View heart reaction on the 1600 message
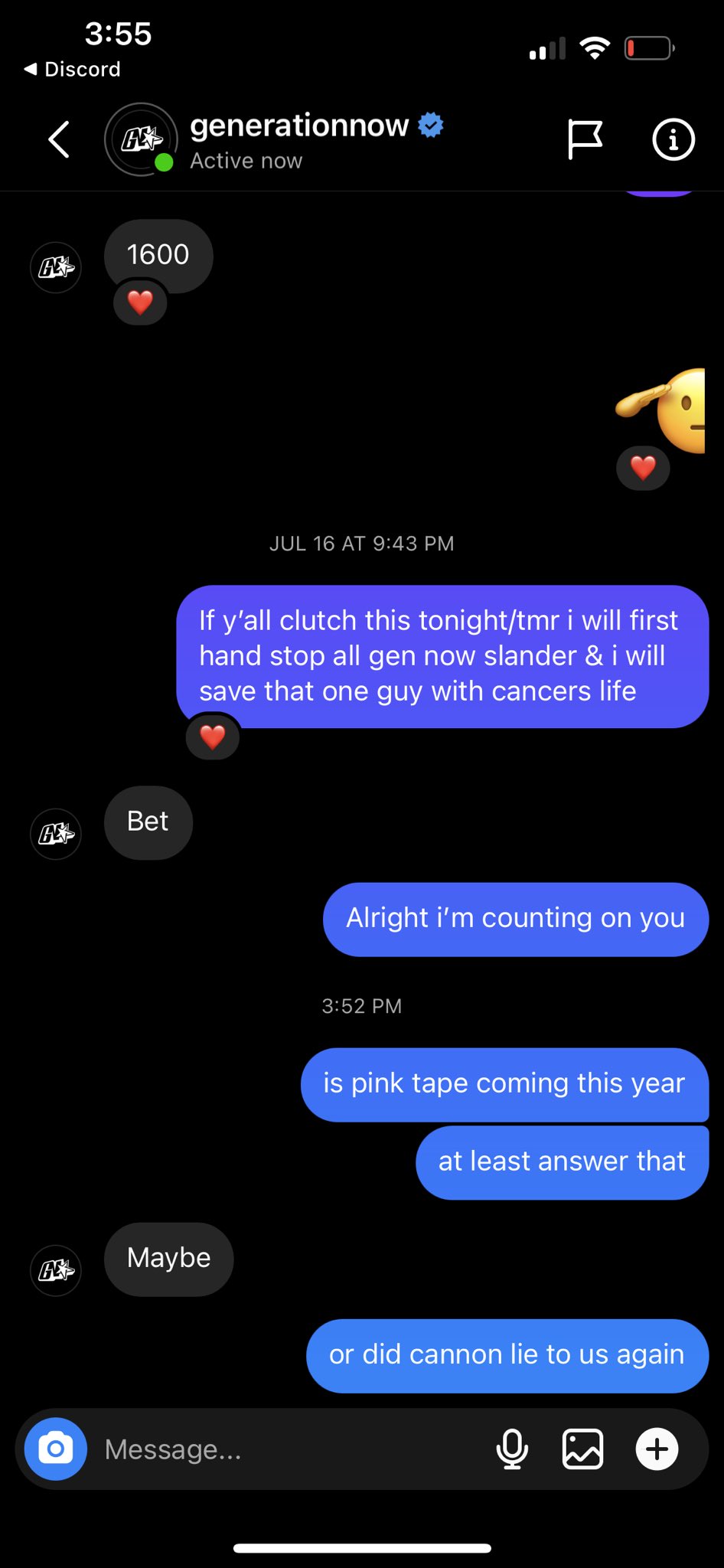Viewport: 724px width, 1568px height. 140,302
